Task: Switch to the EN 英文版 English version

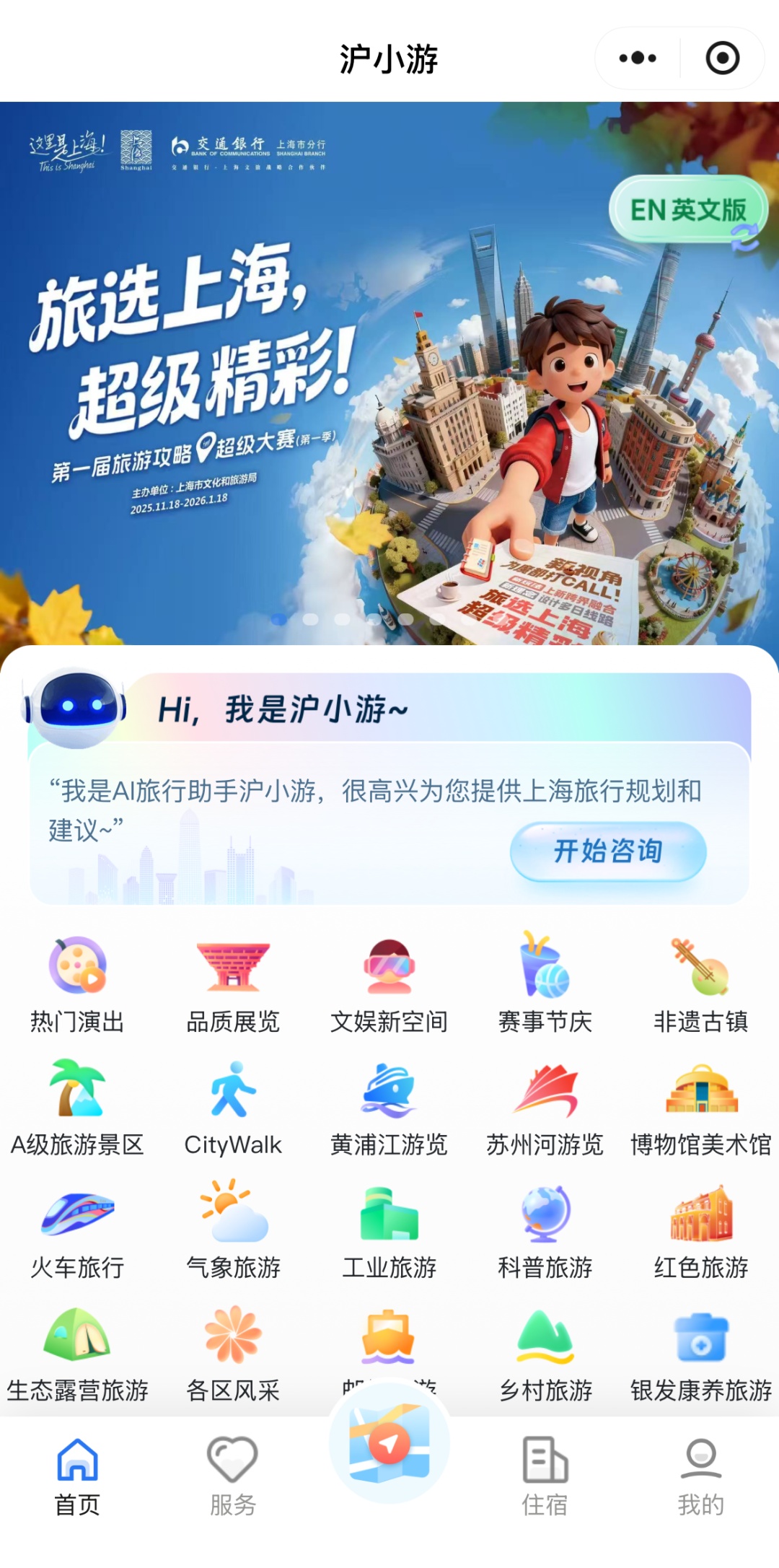Action: (x=687, y=211)
